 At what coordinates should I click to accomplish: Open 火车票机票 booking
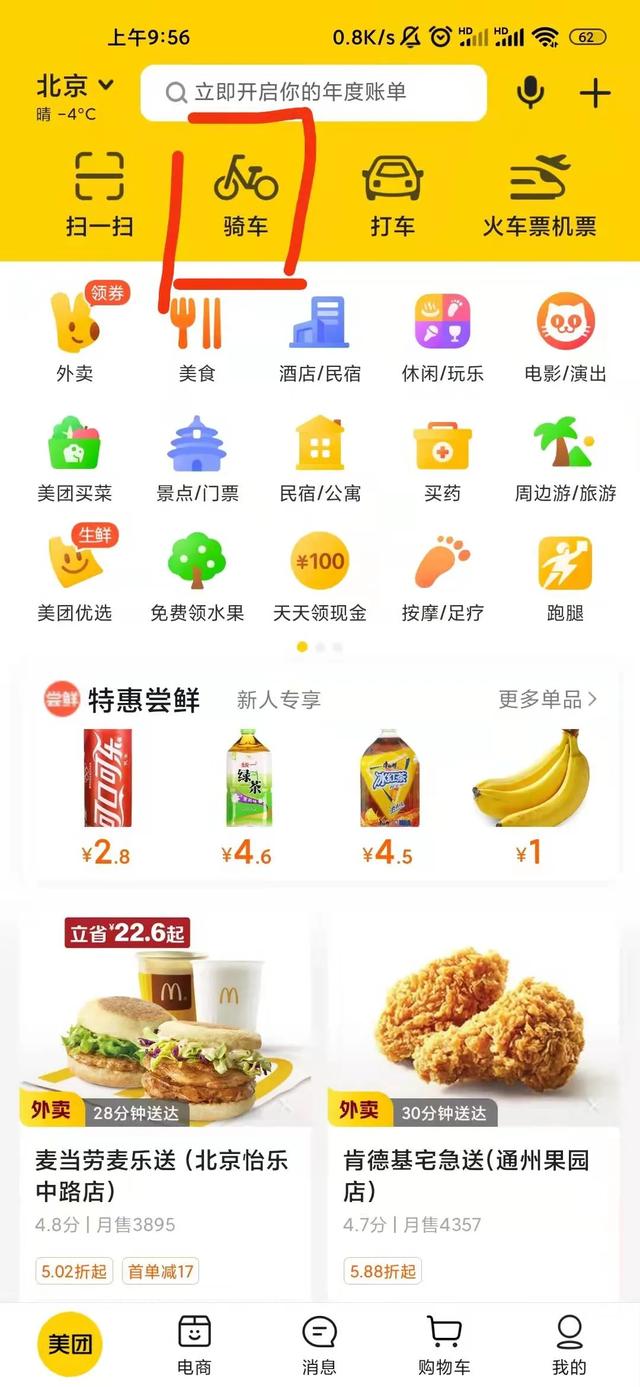tap(539, 196)
